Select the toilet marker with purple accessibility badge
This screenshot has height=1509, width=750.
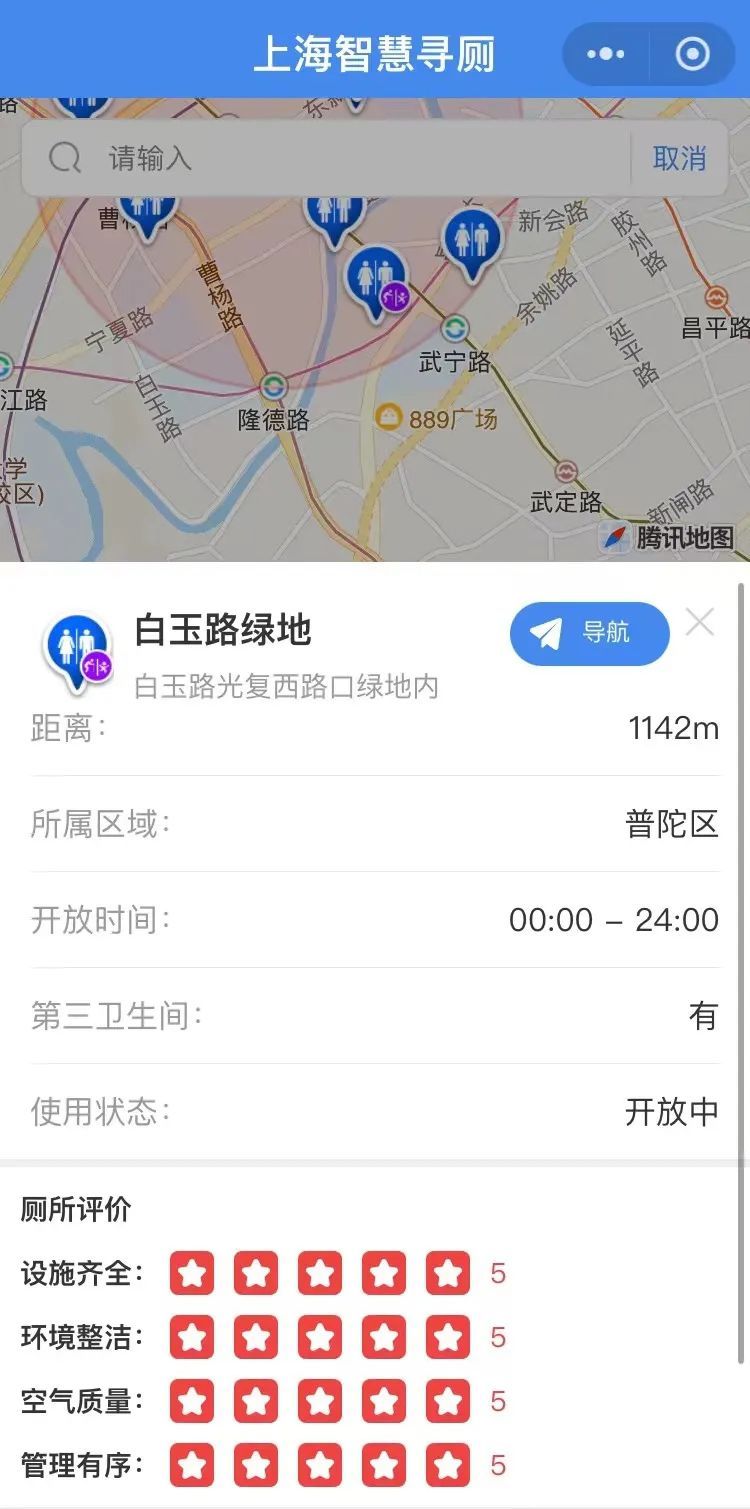pos(375,275)
